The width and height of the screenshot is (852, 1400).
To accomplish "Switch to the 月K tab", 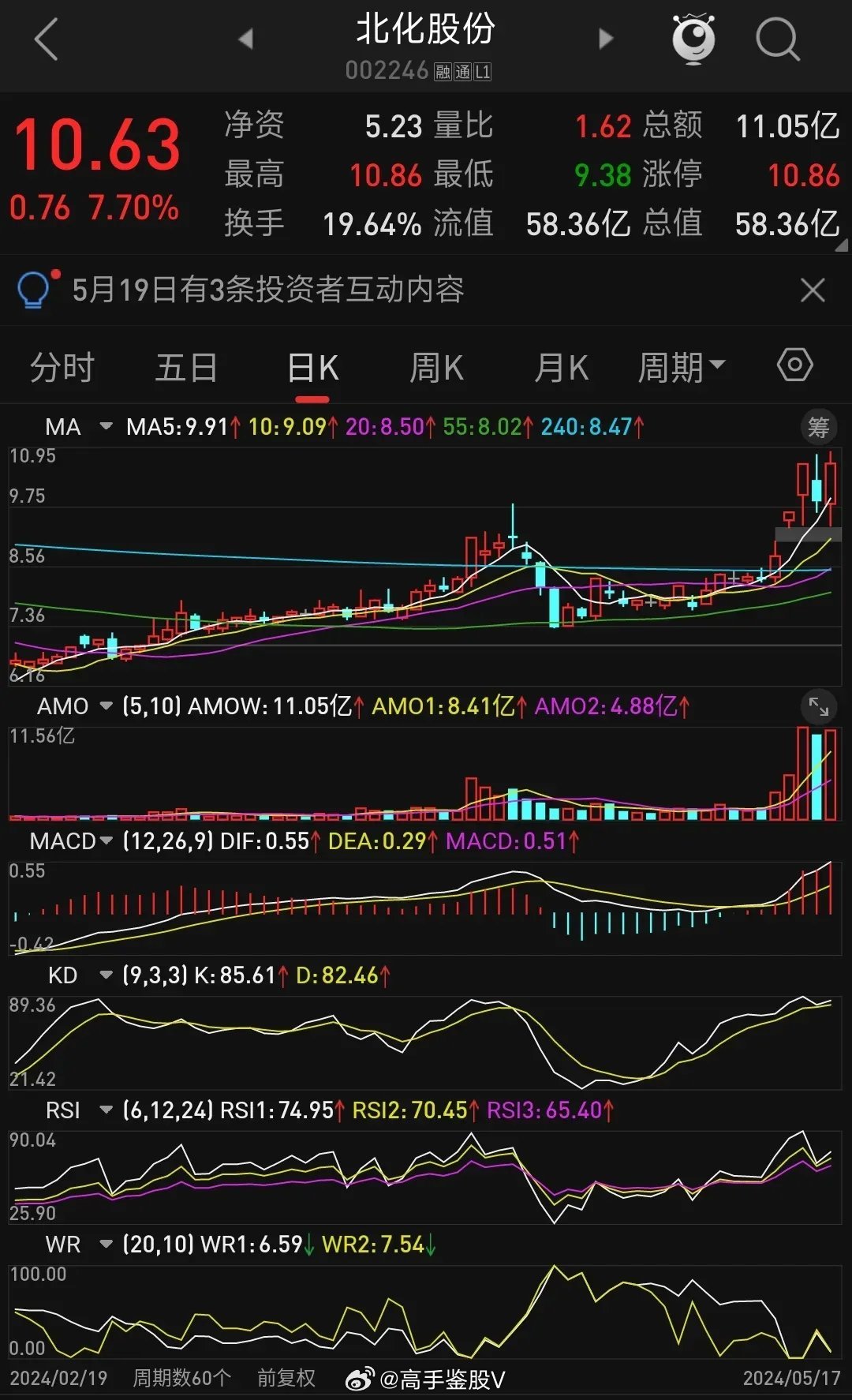I will pos(561,368).
